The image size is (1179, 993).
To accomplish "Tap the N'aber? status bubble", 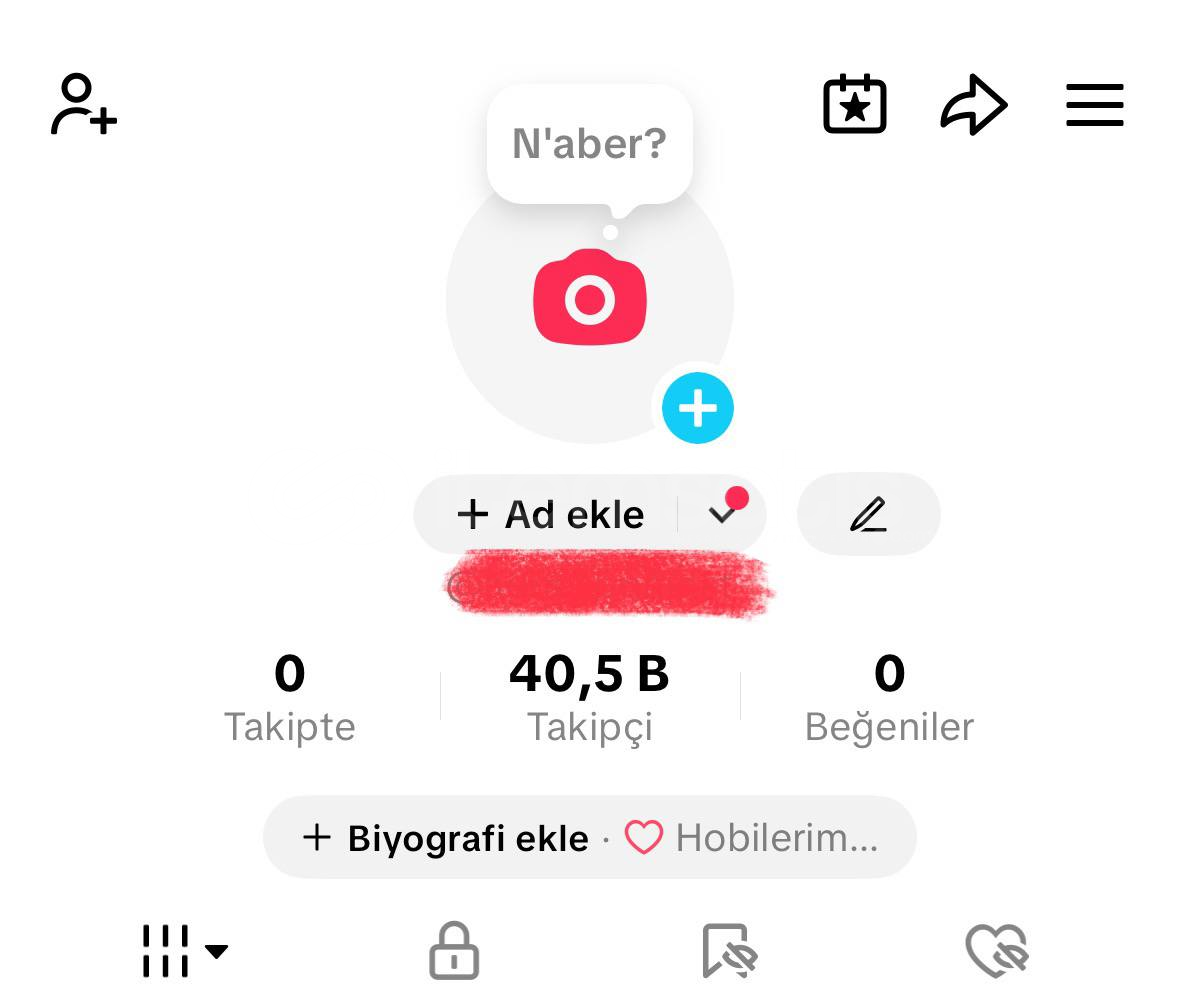I will tap(589, 144).
